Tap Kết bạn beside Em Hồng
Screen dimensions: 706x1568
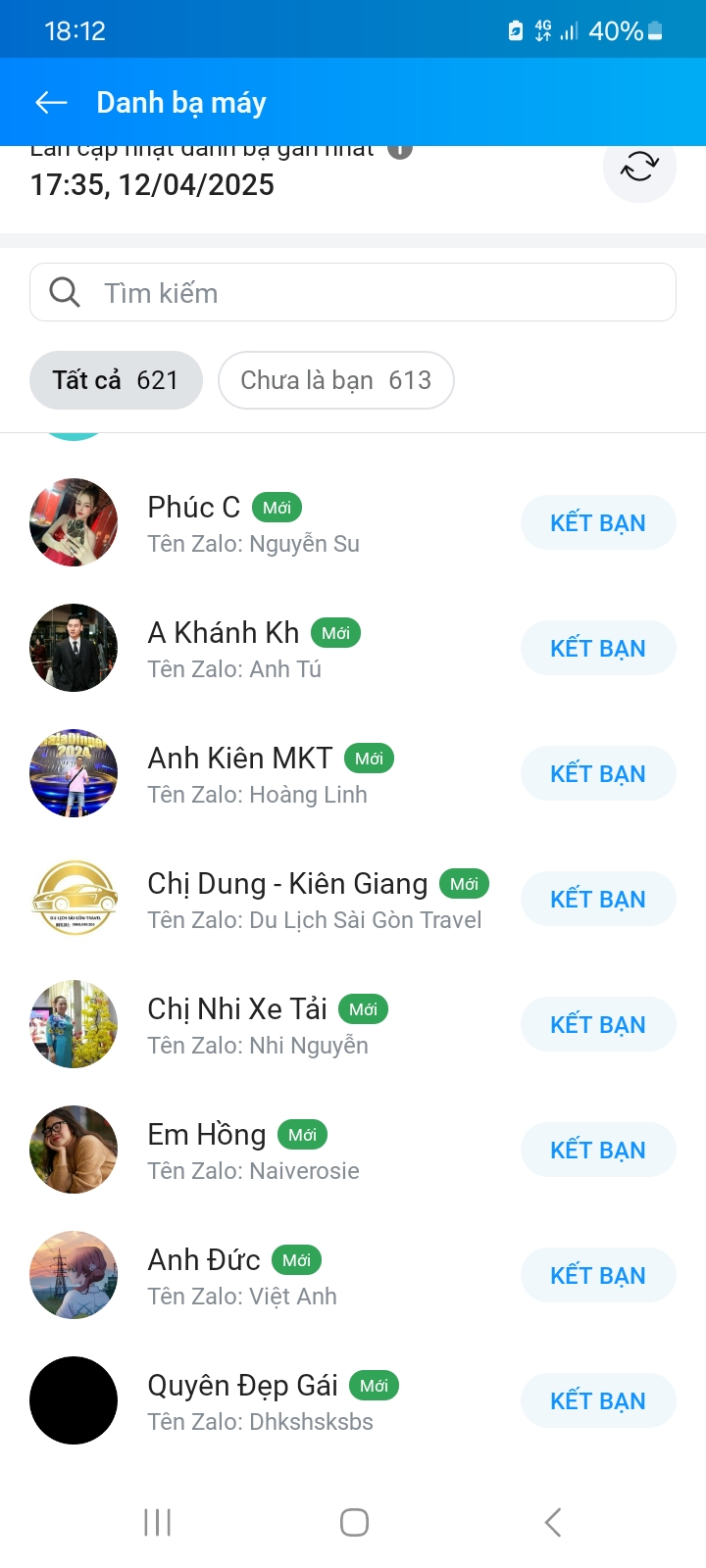pyautogui.click(x=597, y=1151)
